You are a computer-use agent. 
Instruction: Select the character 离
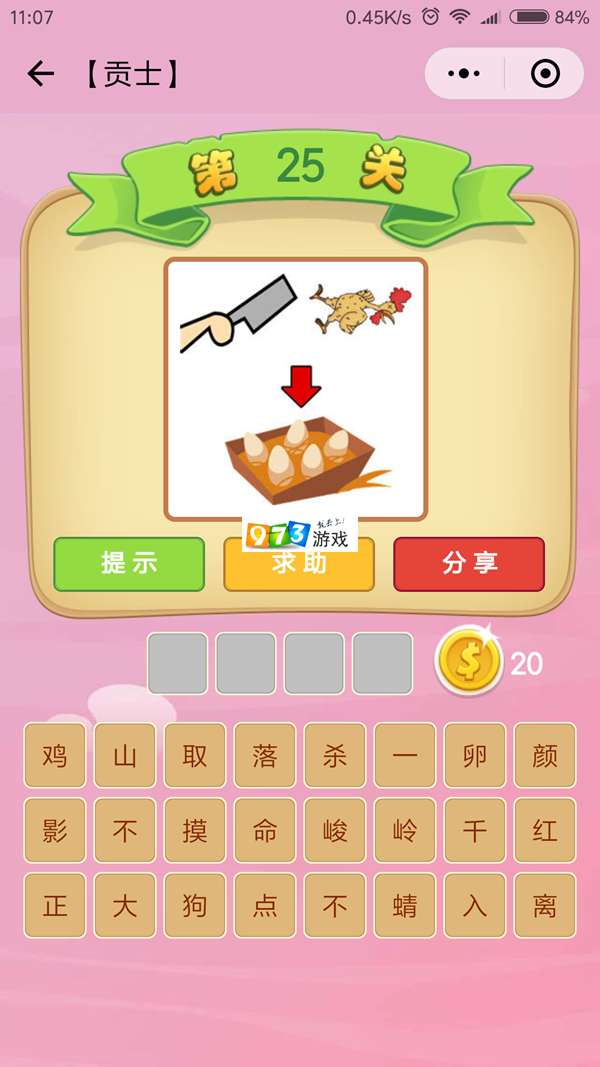[545, 905]
